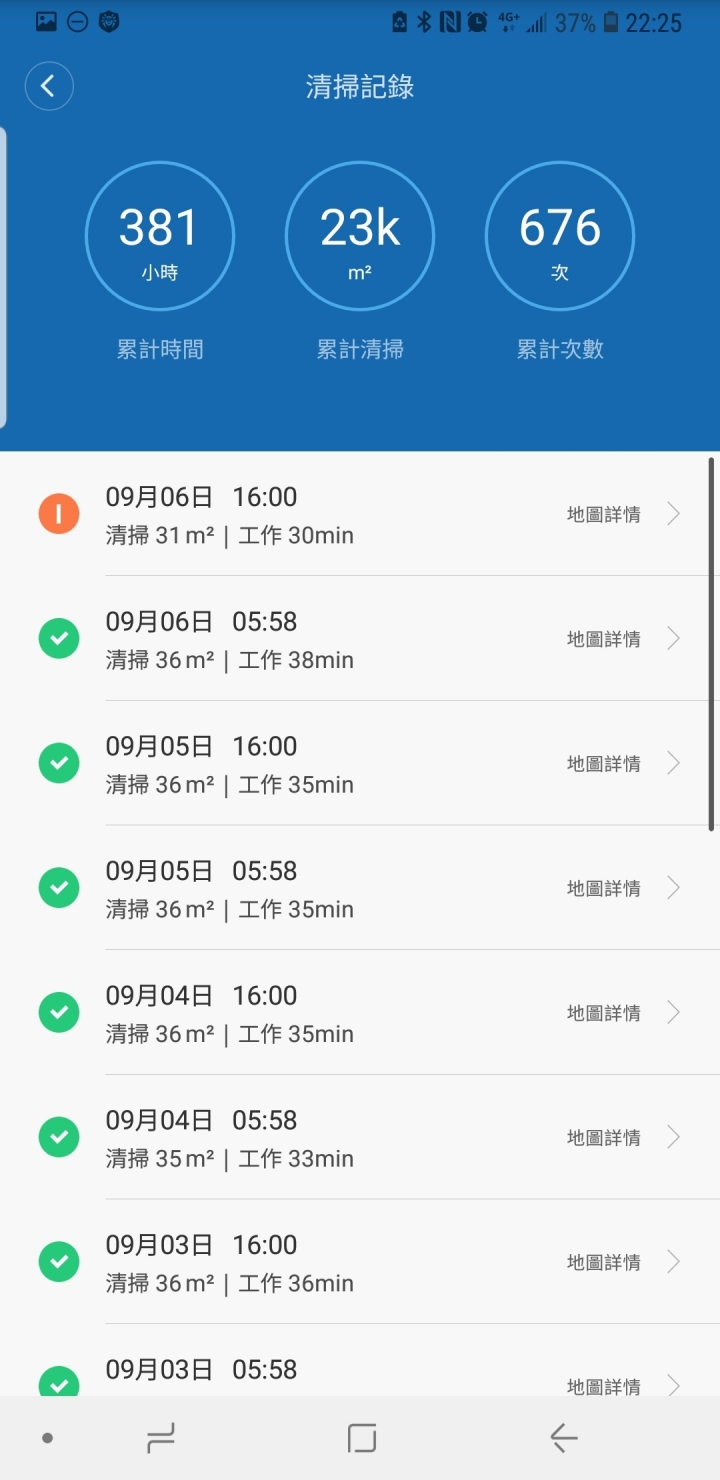View the 09月06日 05:58 cleaning record
This screenshot has width=720, height=1480.
point(360,639)
